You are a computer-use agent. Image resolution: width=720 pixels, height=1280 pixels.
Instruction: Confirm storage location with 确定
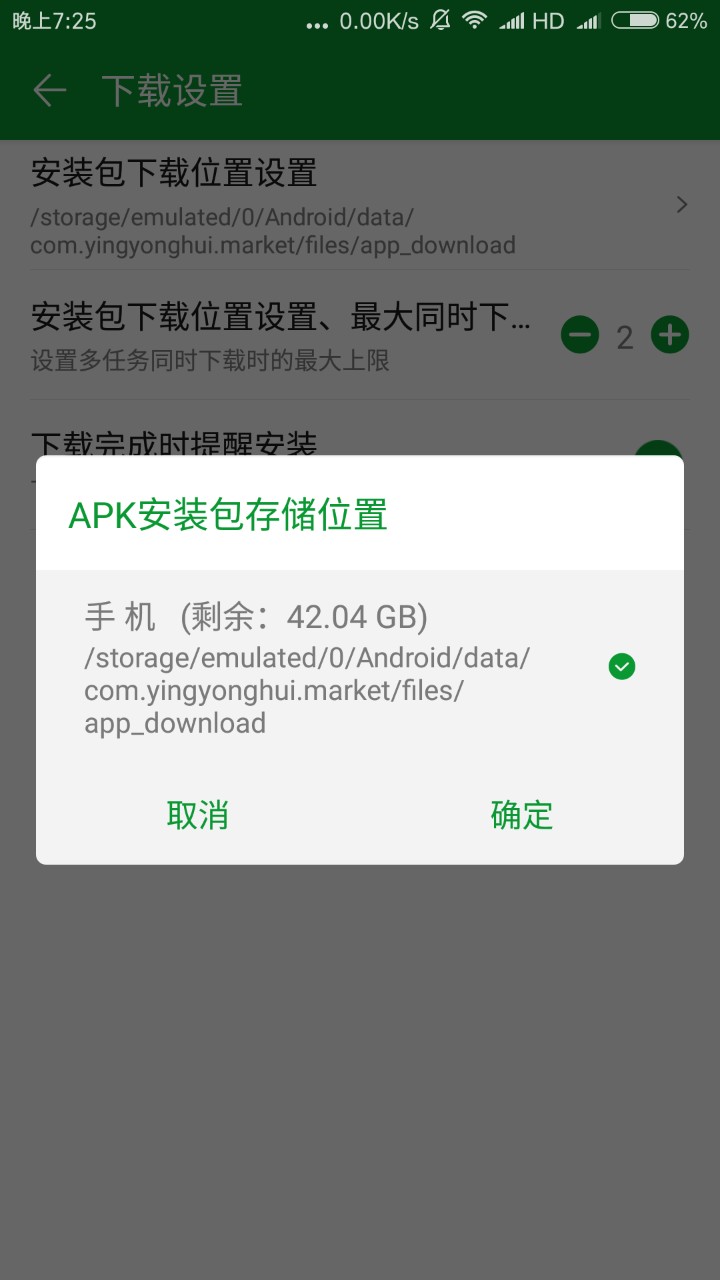click(x=522, y=815)
